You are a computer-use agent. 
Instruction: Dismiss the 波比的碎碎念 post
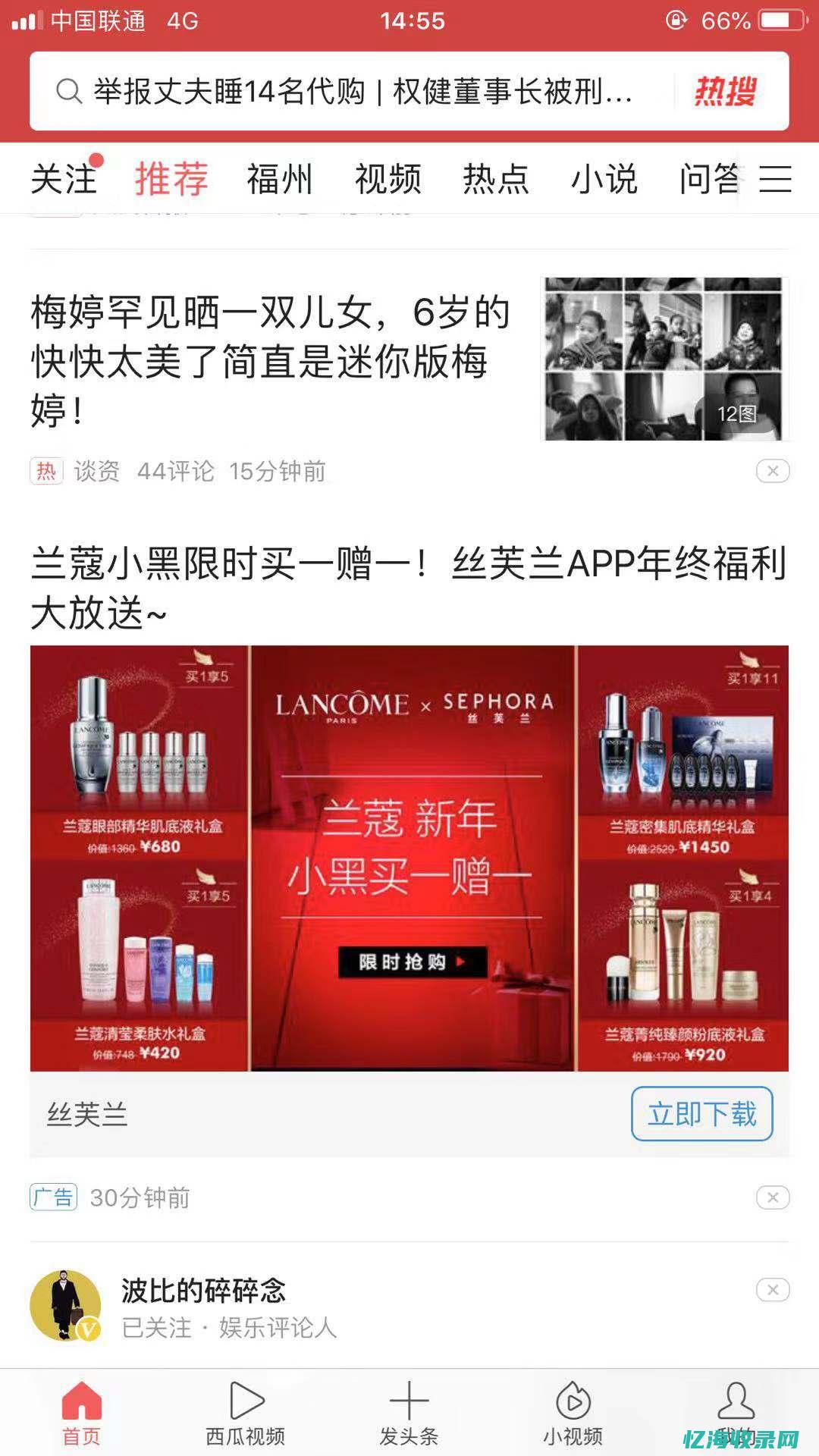pos(772,1290)
